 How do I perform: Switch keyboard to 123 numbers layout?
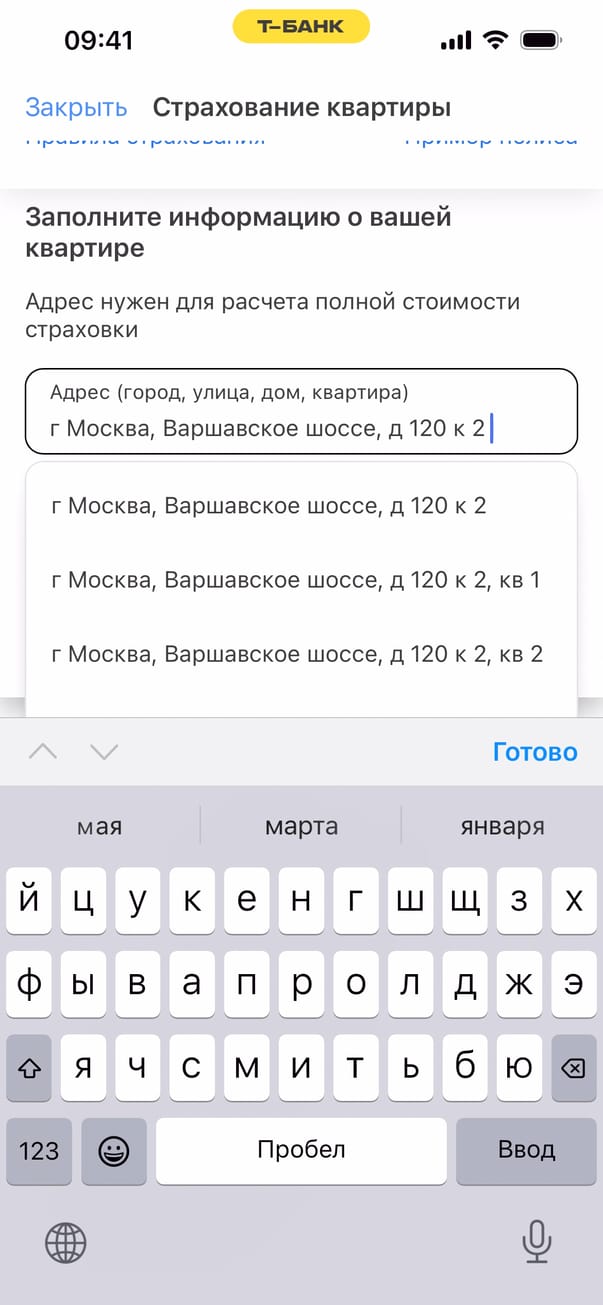click(39, 1150)
